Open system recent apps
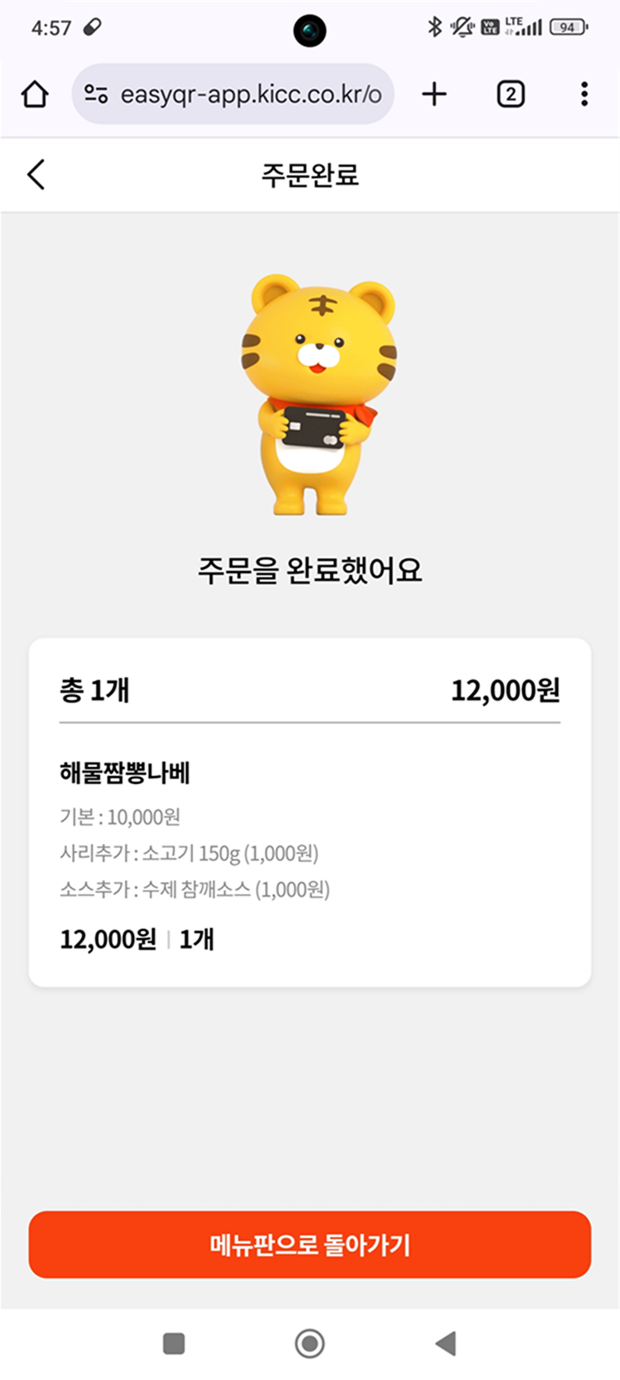The height and width of the screenshot is (1380, 620). (174, 1343)
